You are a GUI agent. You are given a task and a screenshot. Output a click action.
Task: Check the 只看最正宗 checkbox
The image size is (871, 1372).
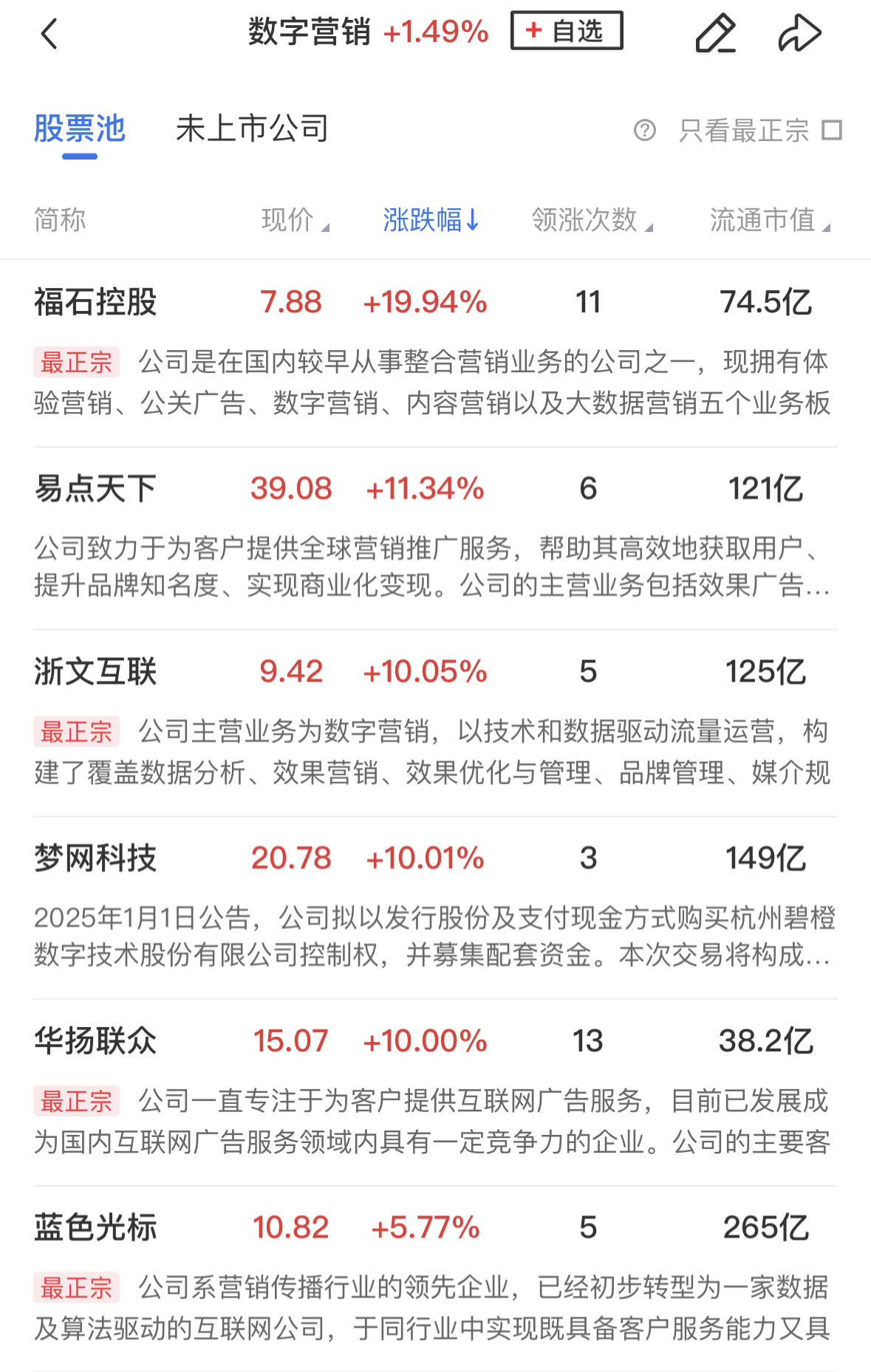[x=833, y=131]
